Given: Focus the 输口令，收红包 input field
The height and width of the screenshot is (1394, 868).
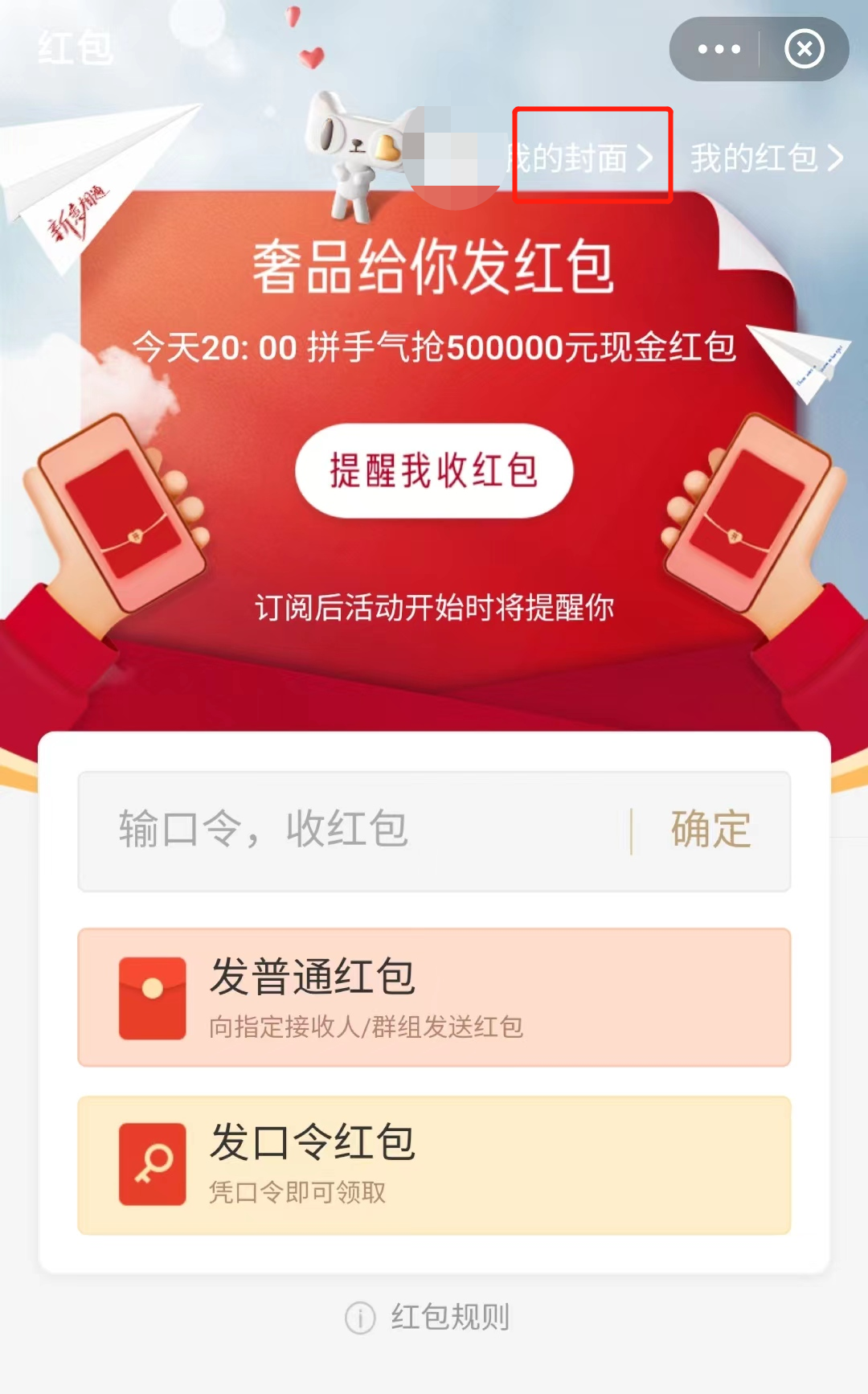Looking at the screenshot, I should coord(354,830).
